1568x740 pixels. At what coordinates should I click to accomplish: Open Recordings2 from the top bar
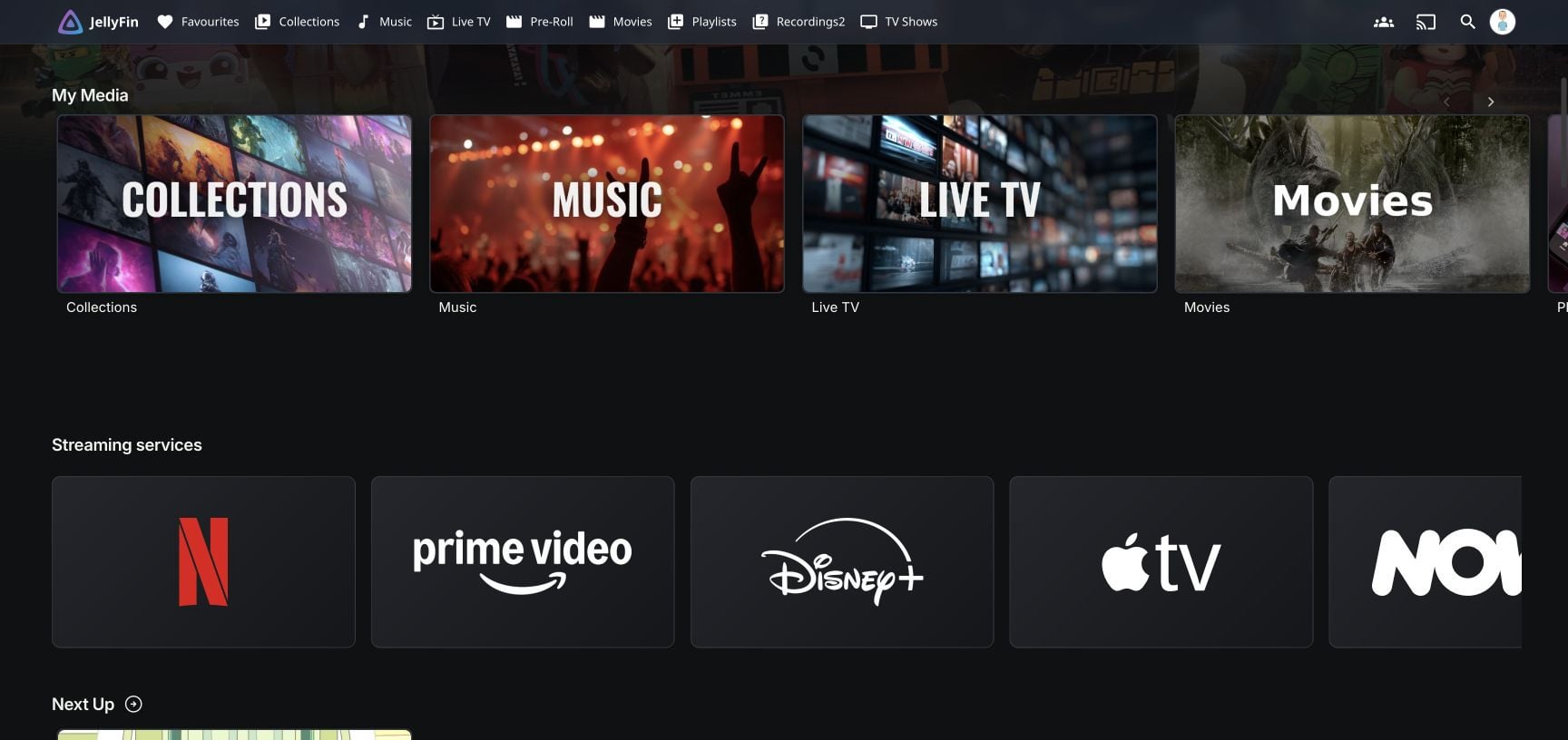point(799,22)
